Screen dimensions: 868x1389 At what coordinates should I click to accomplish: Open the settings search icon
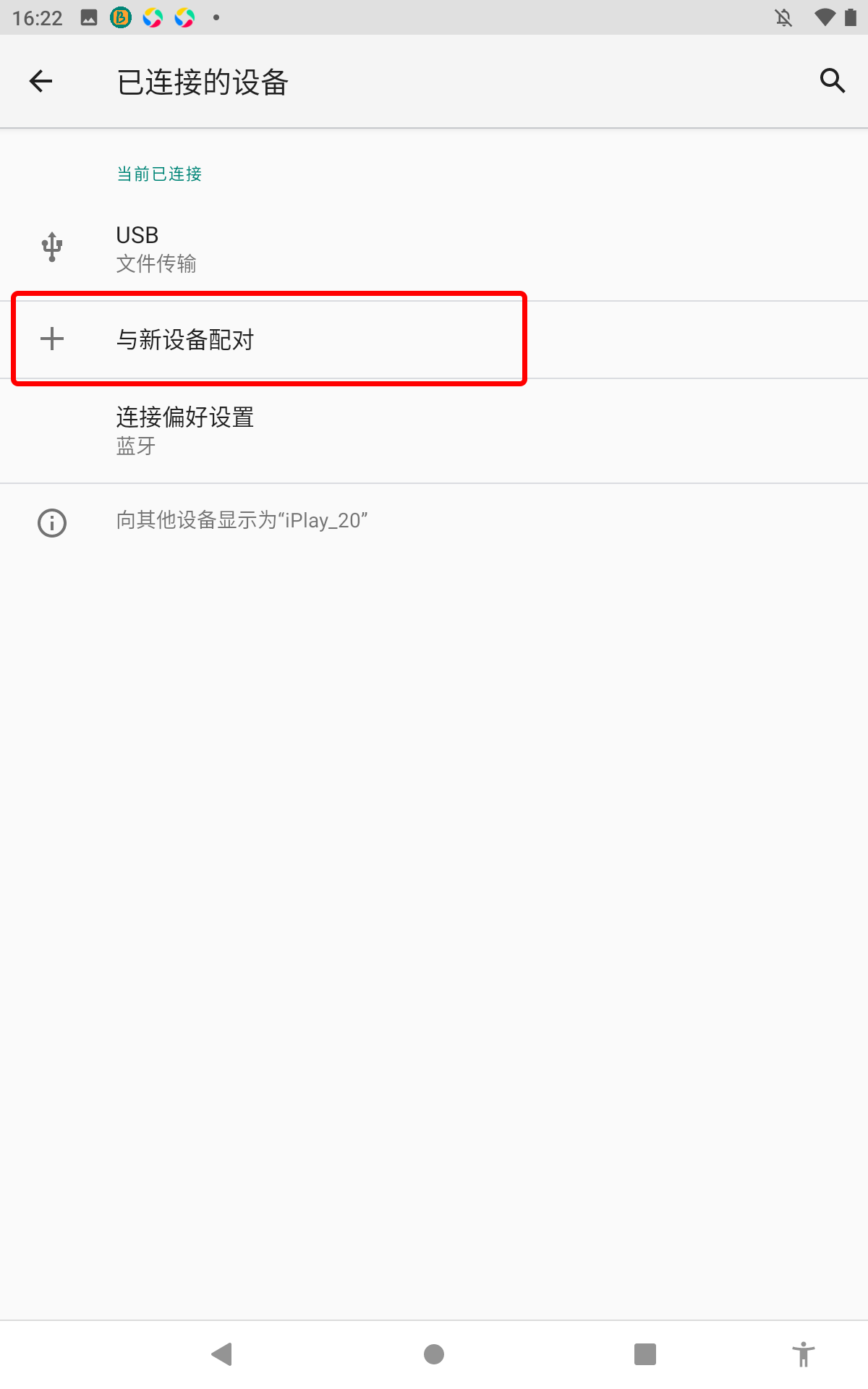pos(833,81)
